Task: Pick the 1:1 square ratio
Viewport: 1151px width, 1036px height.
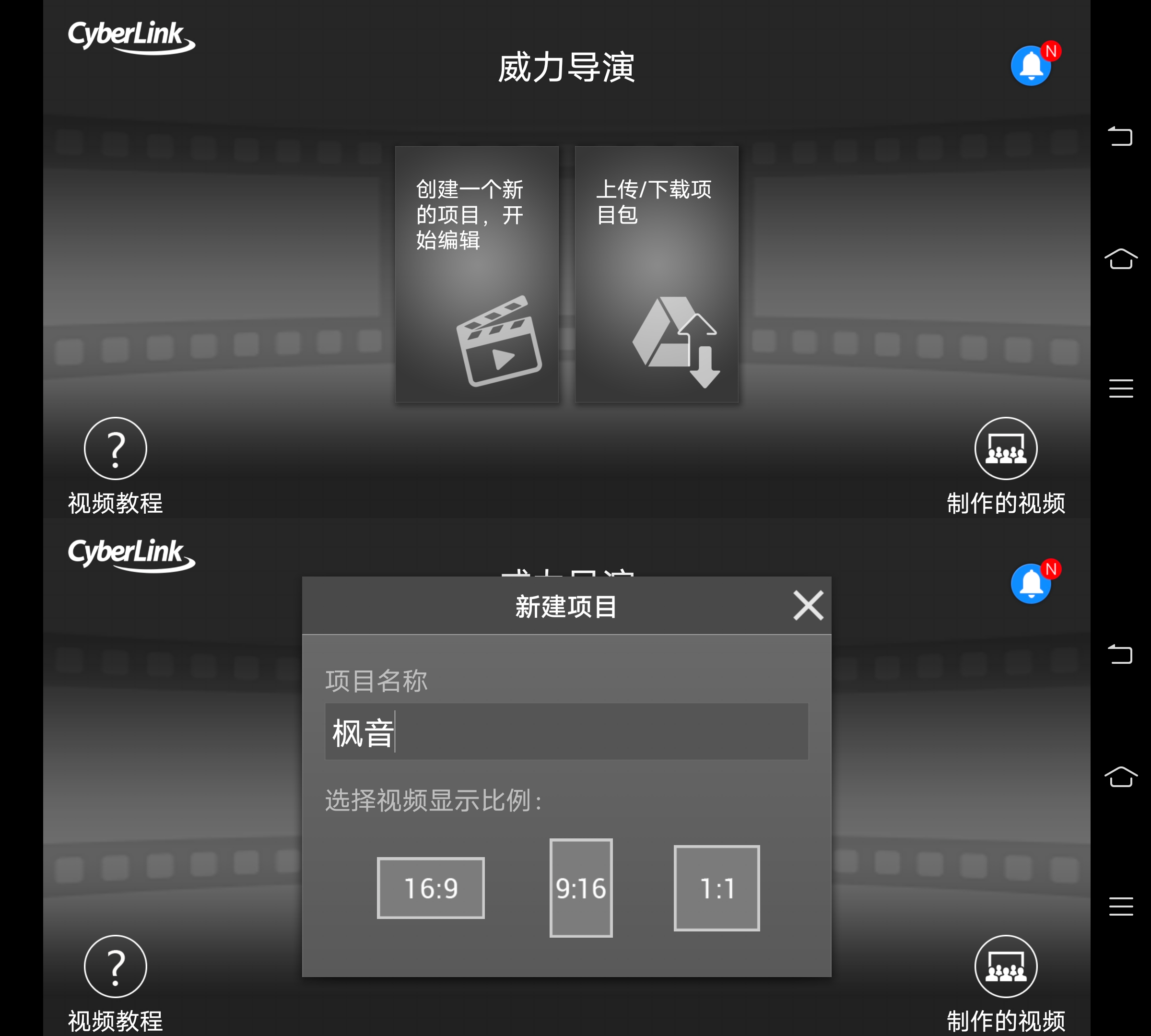Action: [x=716, y=887]
